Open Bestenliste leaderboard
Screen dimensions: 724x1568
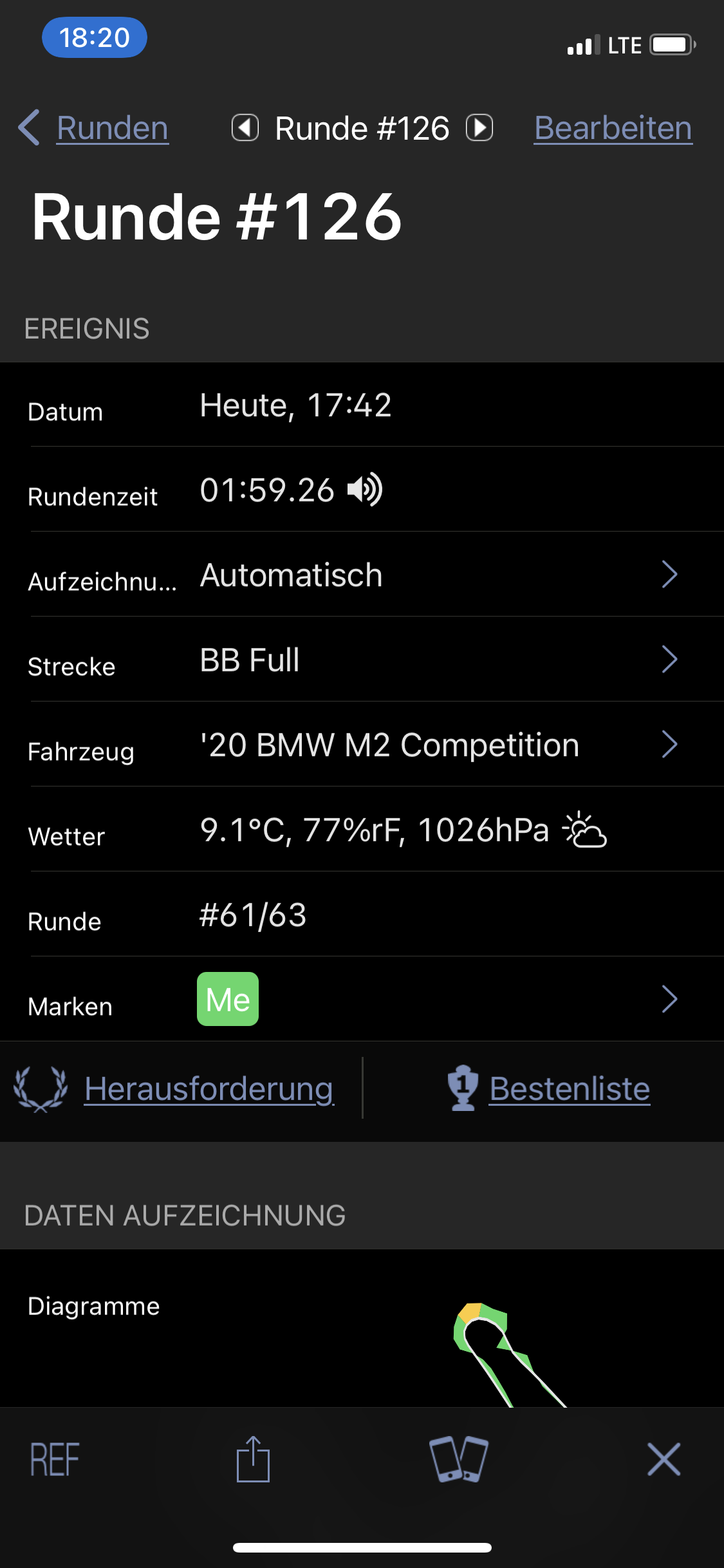(x=549, y=1089)
